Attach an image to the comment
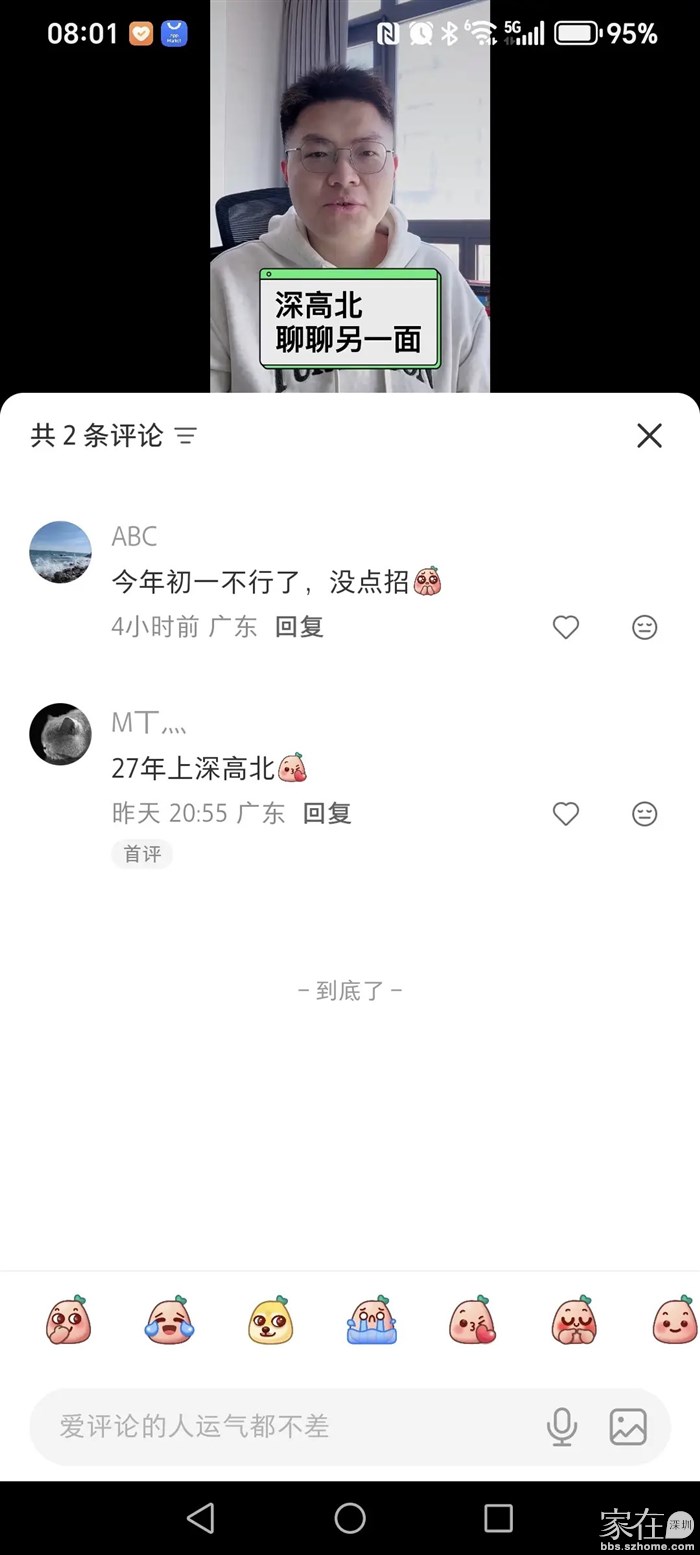700x1555 pixels. [628, 1426]
